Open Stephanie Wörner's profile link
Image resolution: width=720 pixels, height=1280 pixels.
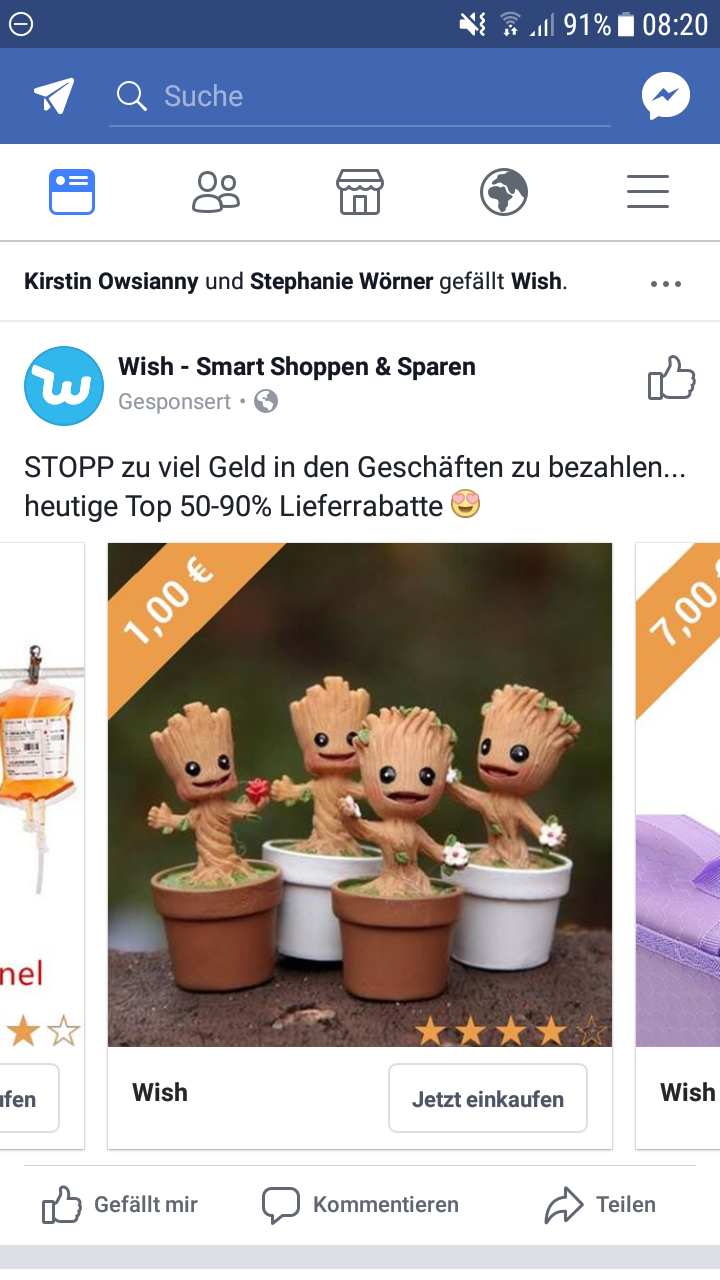[342, 282]
